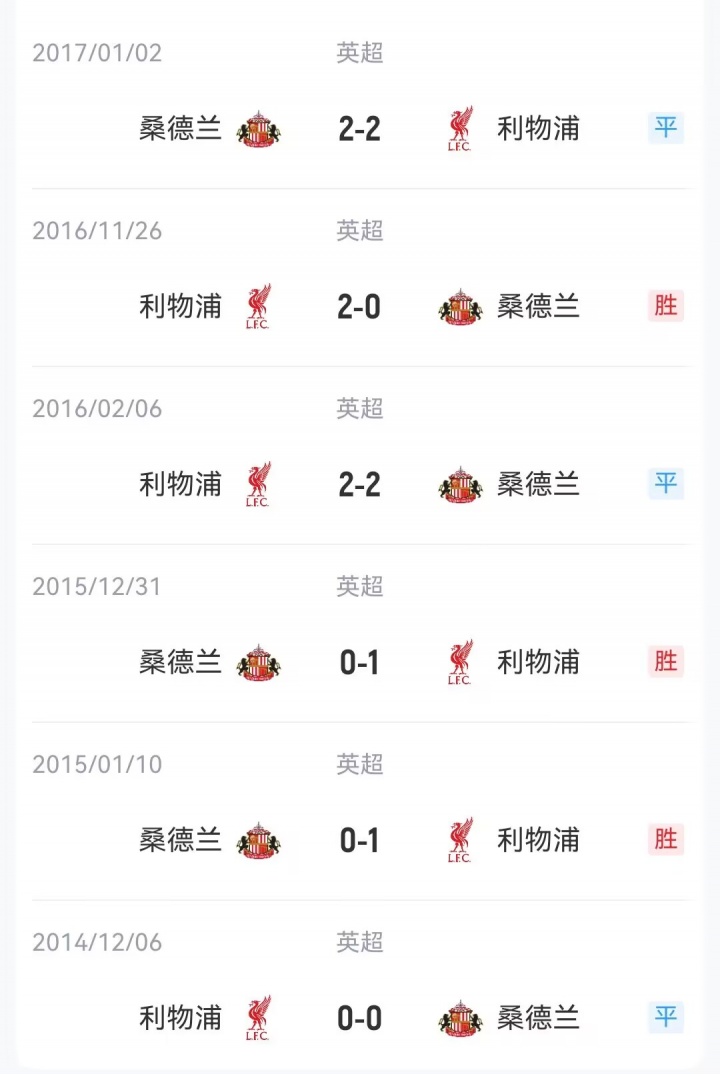Viewport: 720px width, 1074px height.
Task: Select the 2016/02/06 Liverpool 2-2 Sunderland match
Action: (360, 484)
